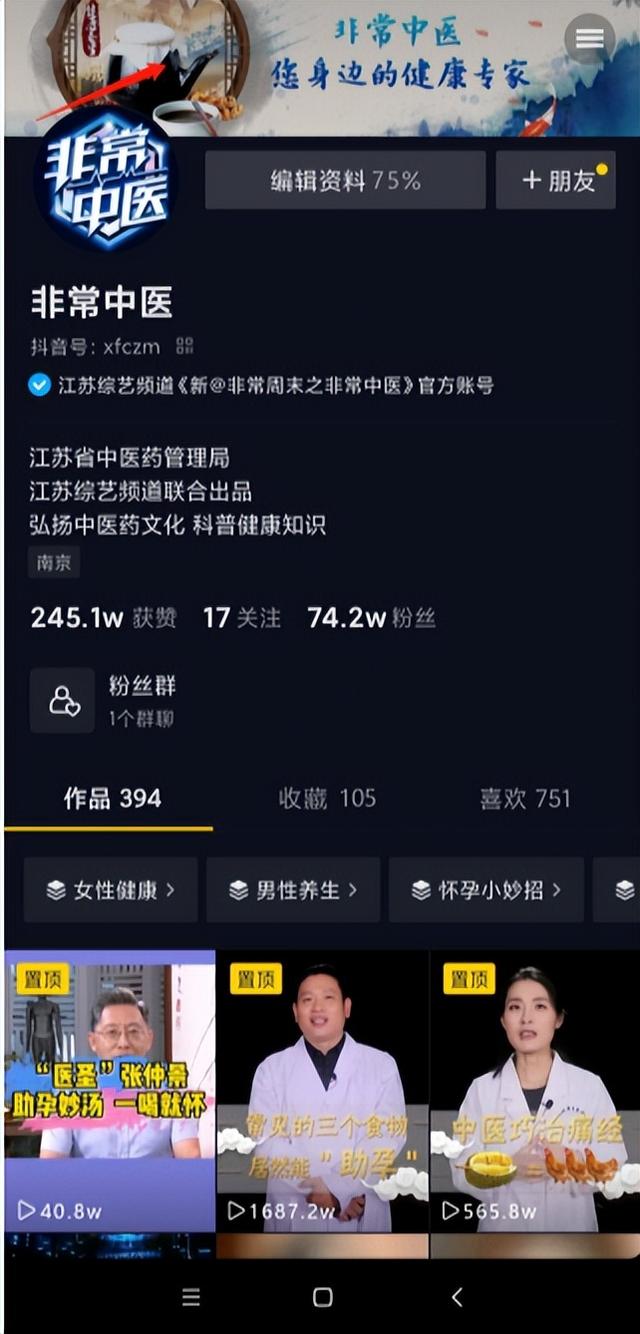This screenshot has height=1334, width=640.
Task: View the 17 关注 following list
Action: 241,618
